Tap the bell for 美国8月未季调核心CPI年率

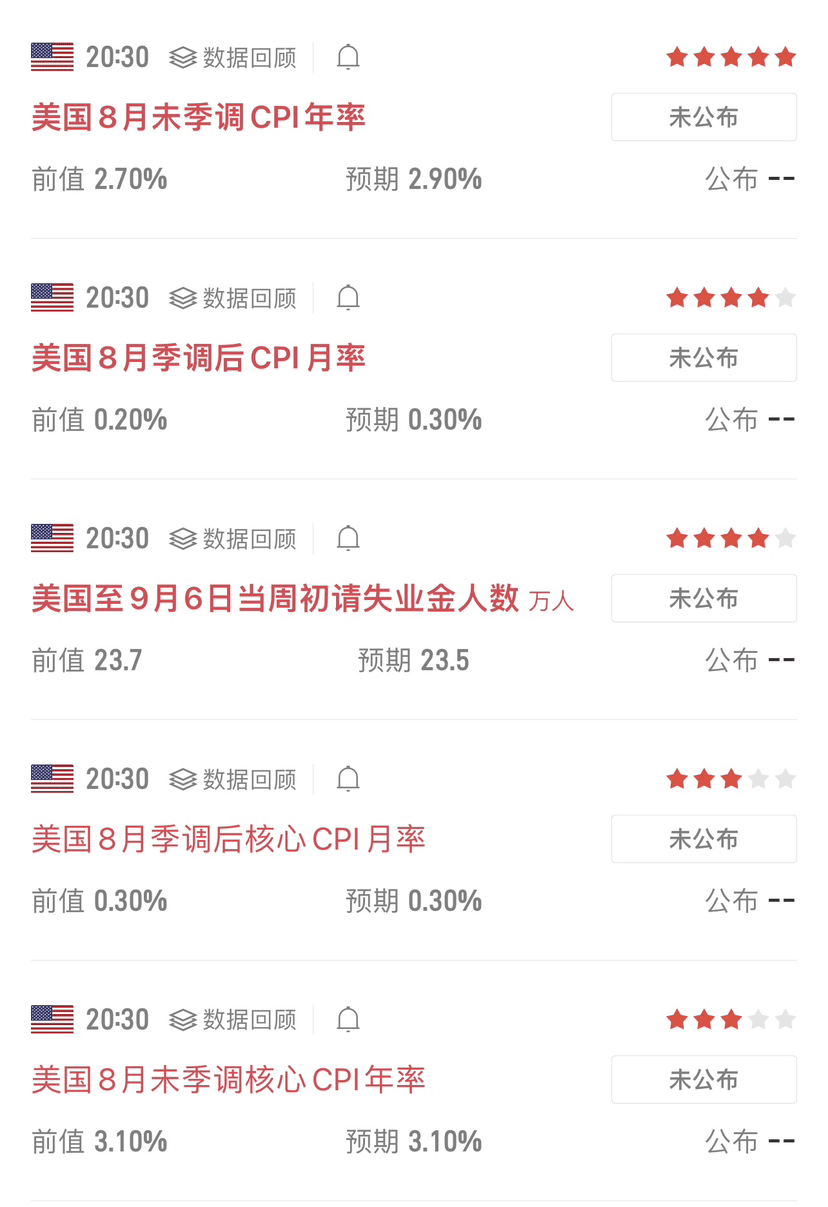[x=348, y=1020]
